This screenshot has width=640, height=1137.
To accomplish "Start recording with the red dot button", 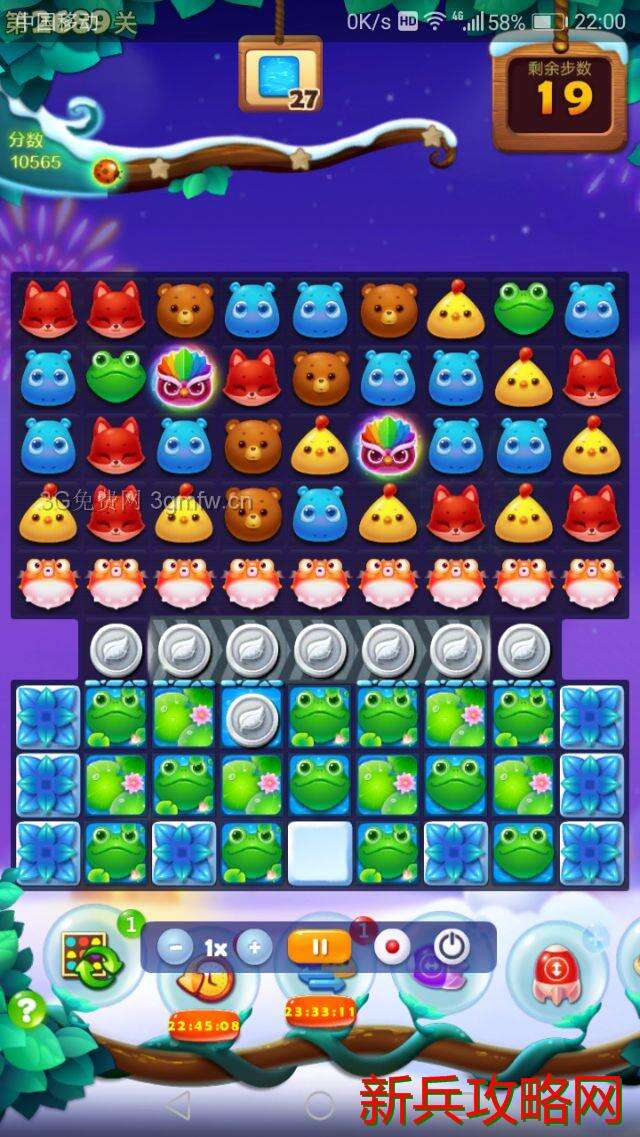I will 391,947.
